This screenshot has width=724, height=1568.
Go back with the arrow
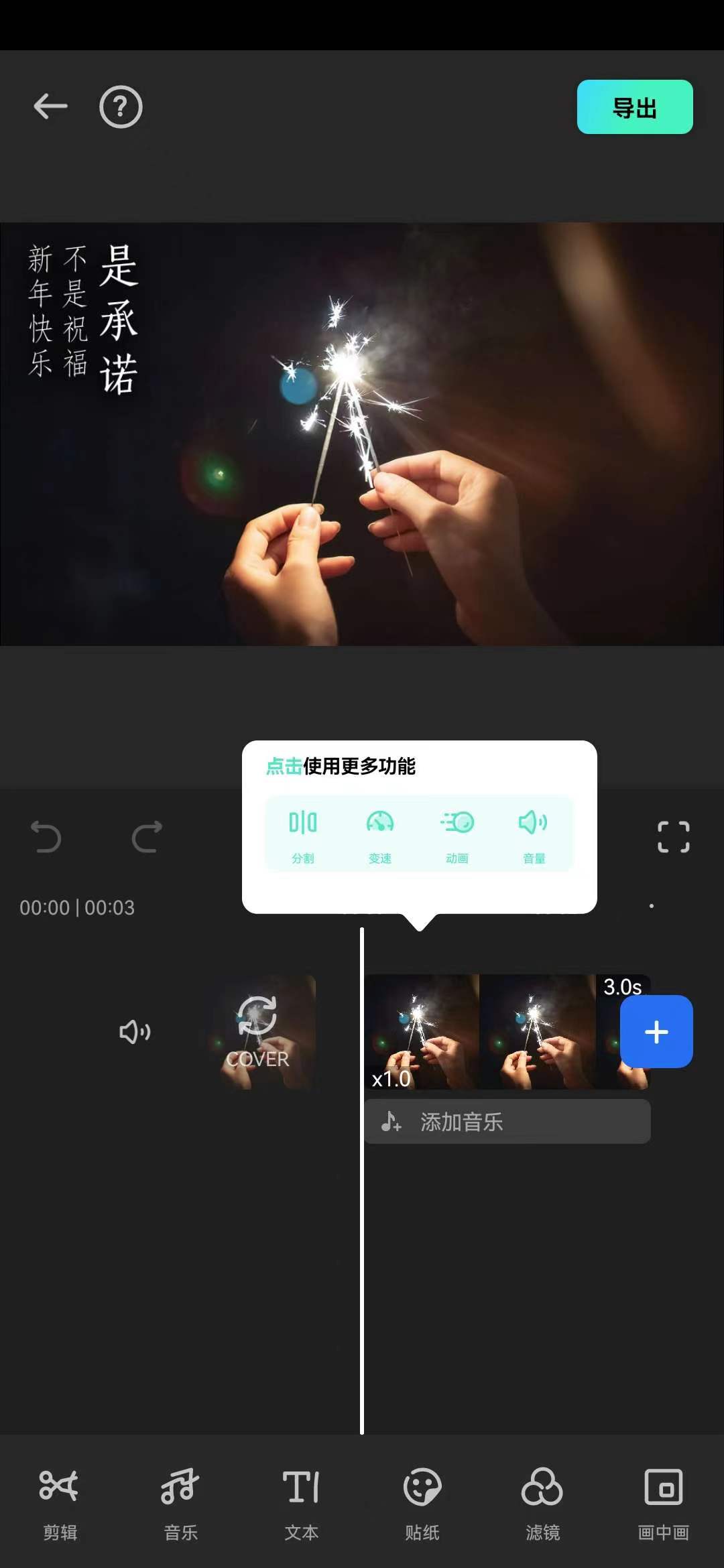(49, 107)
